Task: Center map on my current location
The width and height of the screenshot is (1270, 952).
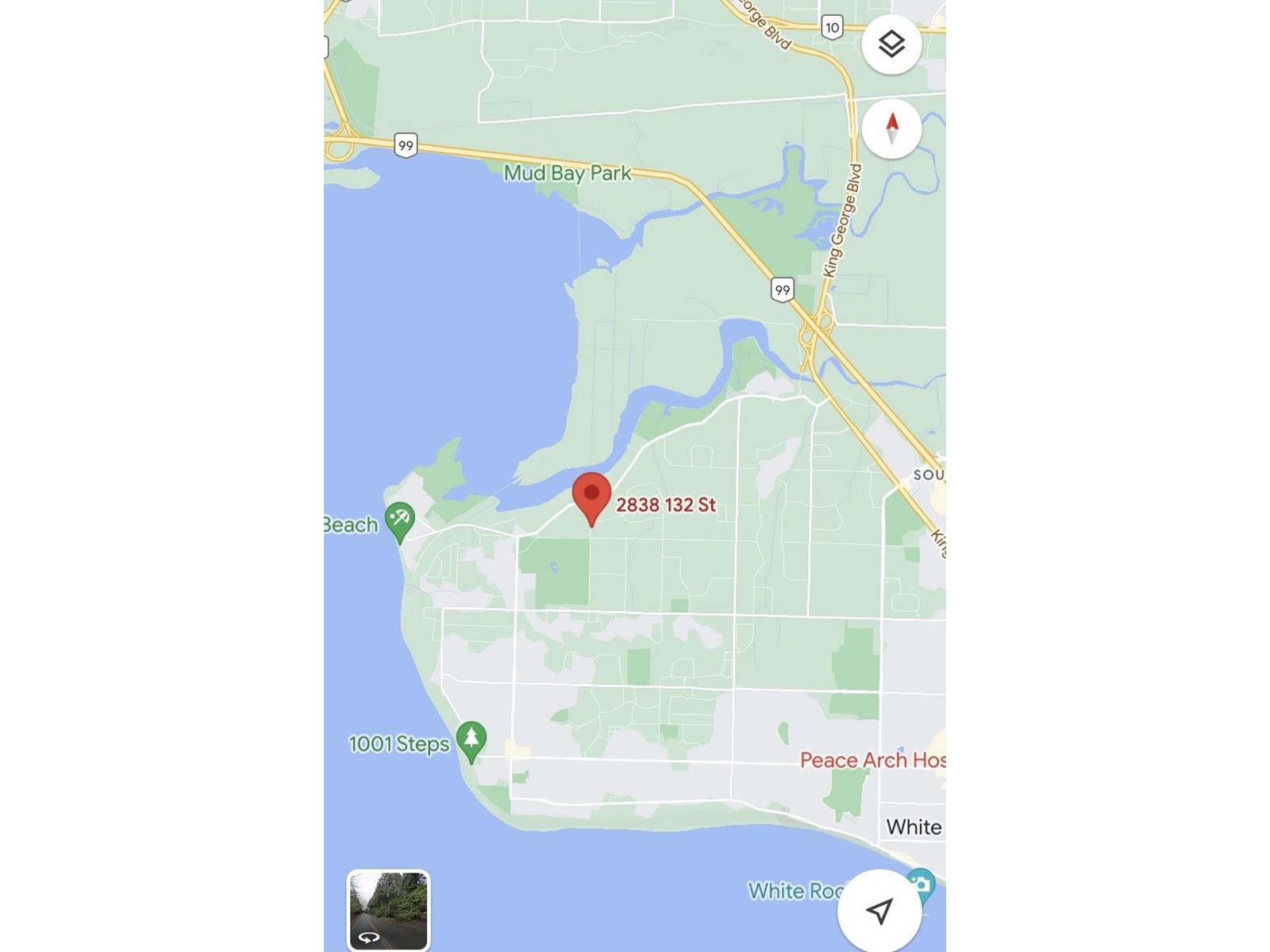Action: pos(879,911)
